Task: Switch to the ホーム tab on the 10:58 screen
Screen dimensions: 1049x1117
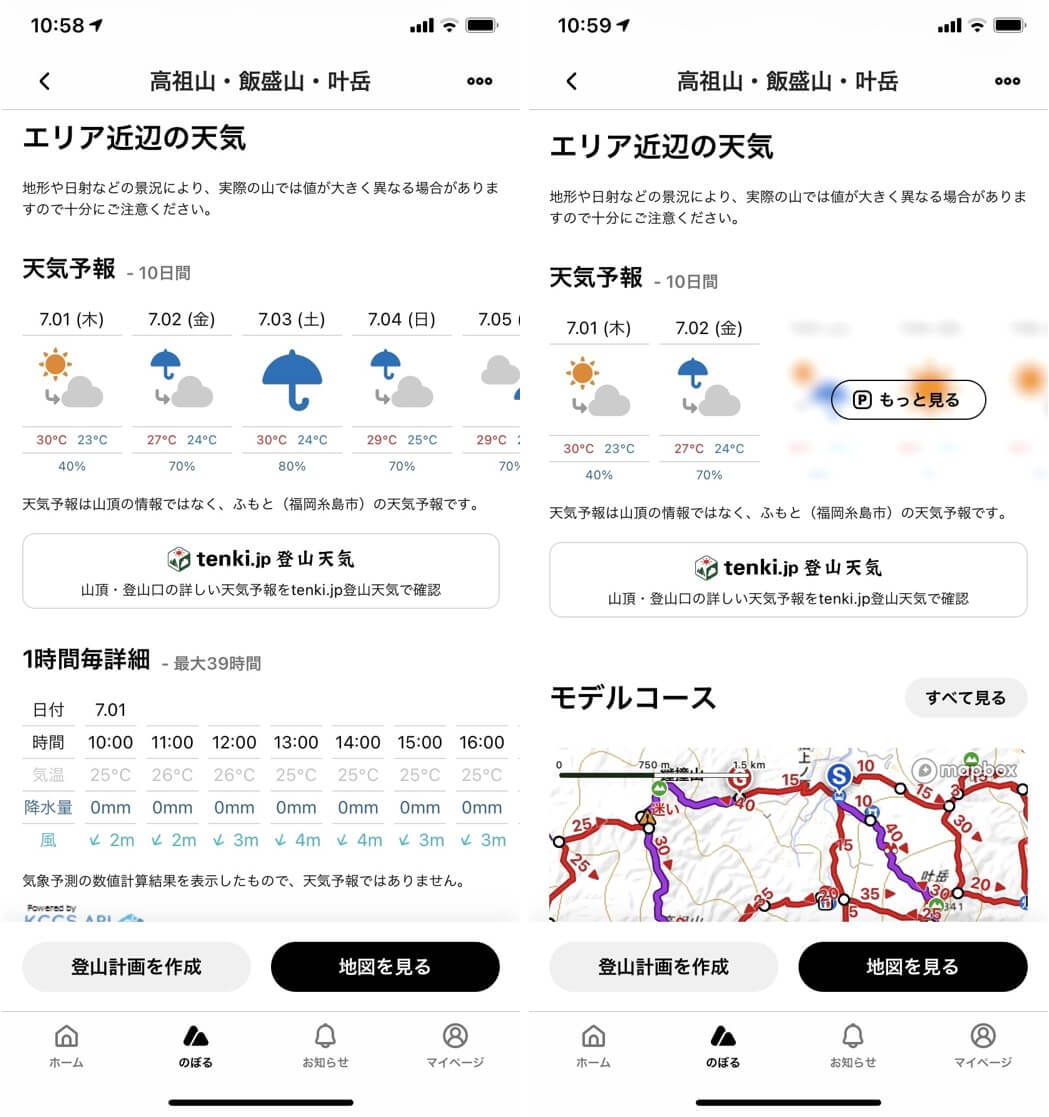Action: click(x=66, y=1046)
